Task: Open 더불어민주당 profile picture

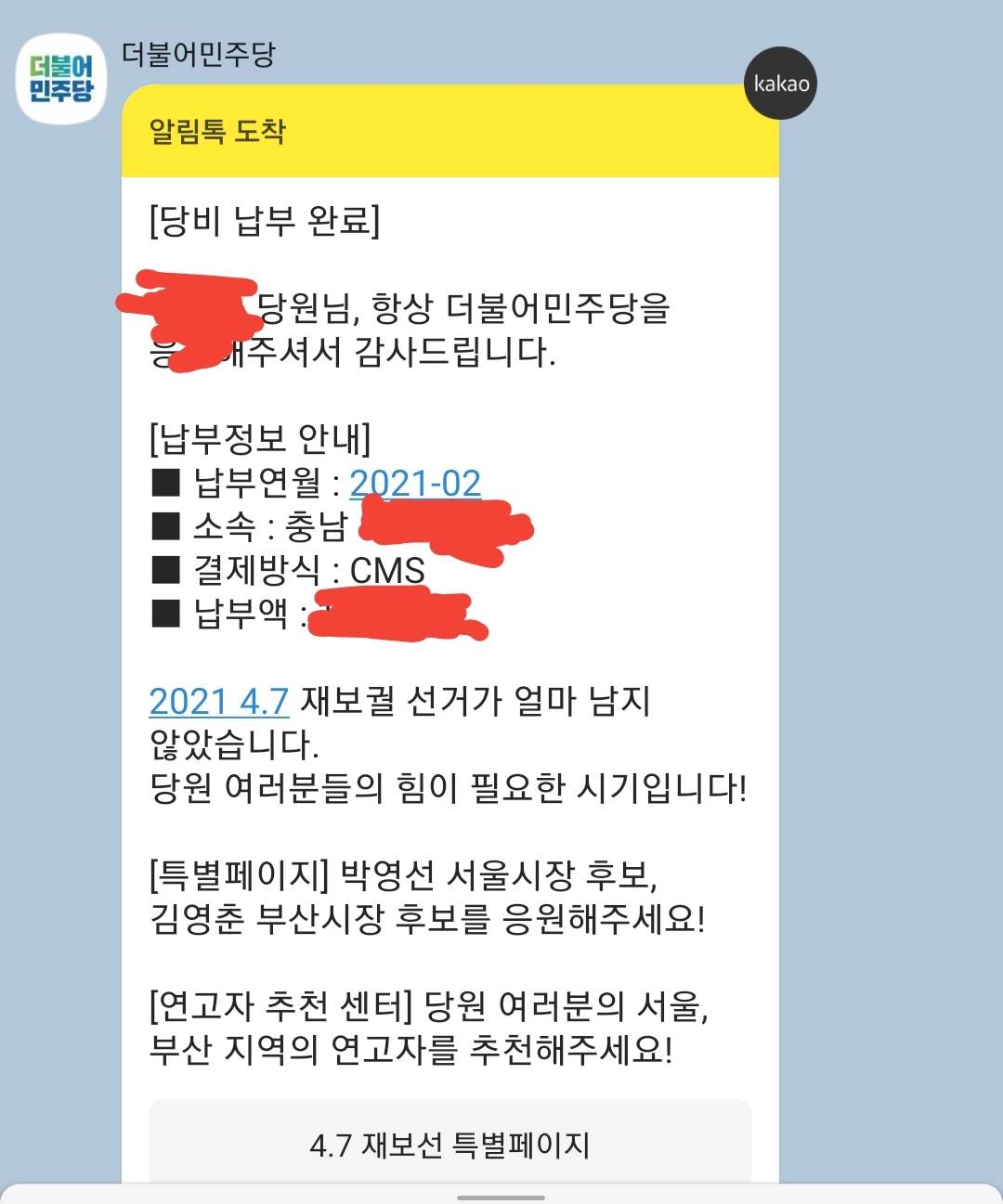Action: 61,79
